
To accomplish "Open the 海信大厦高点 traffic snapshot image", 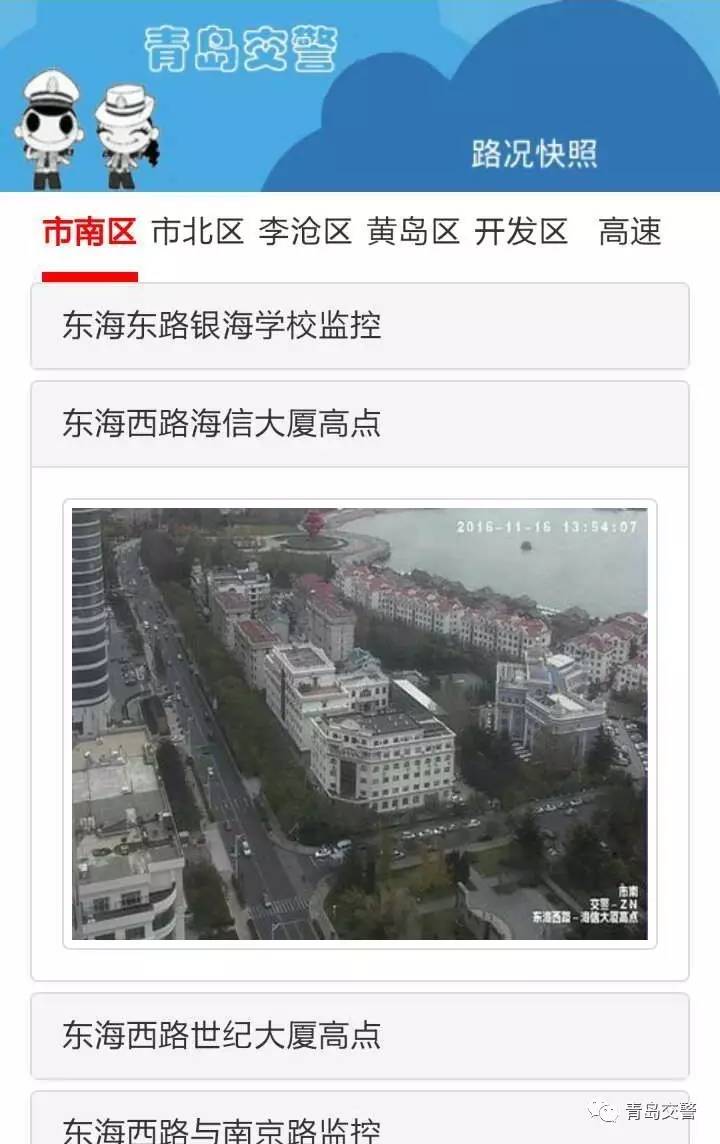I will [360, 723].
